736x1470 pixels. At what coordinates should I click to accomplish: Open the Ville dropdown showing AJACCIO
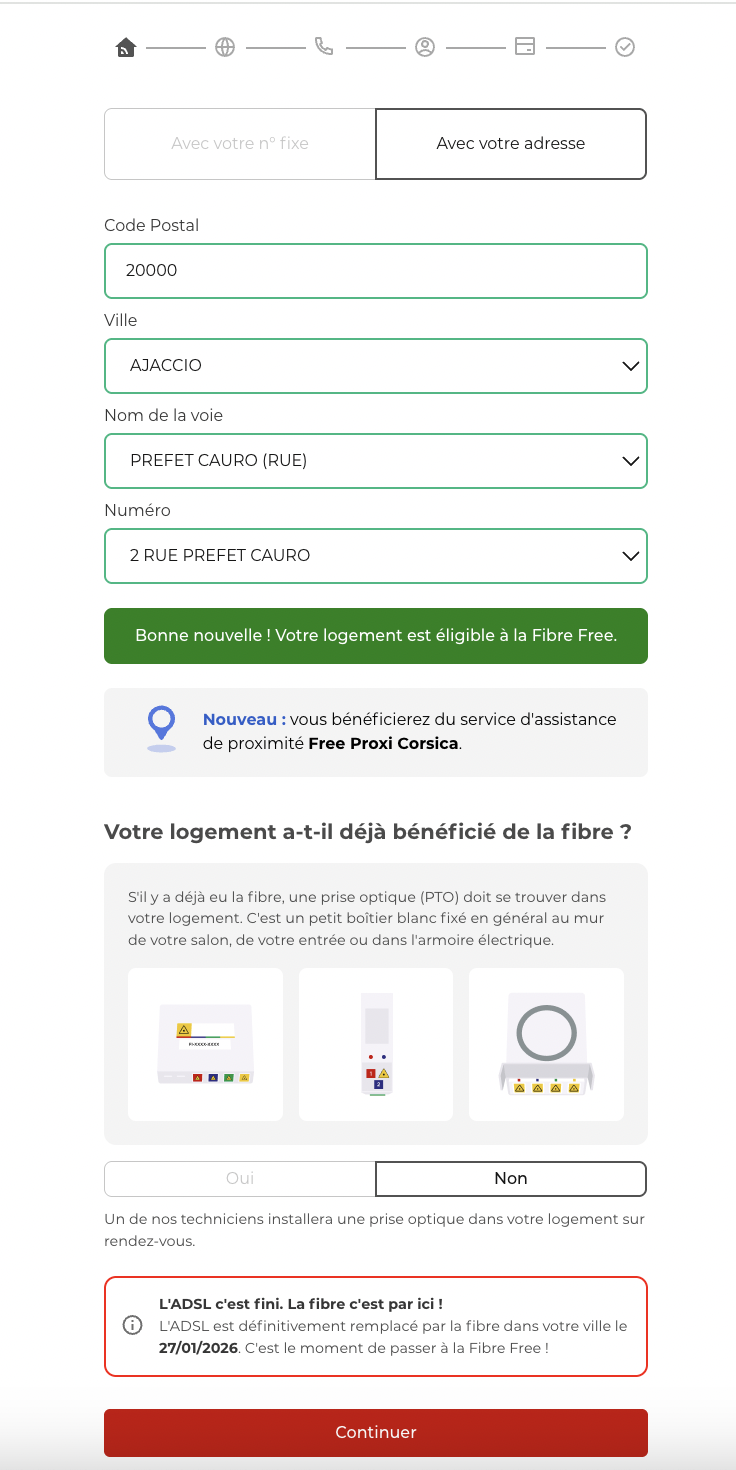(375, 366)
